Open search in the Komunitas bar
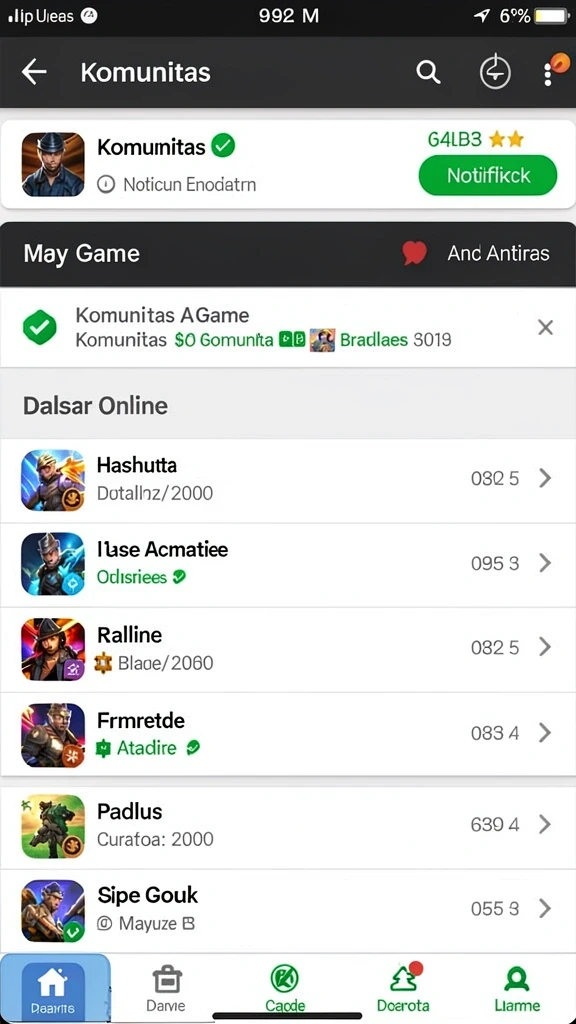Screen dimensions: 576x1024 coord(428,72)
